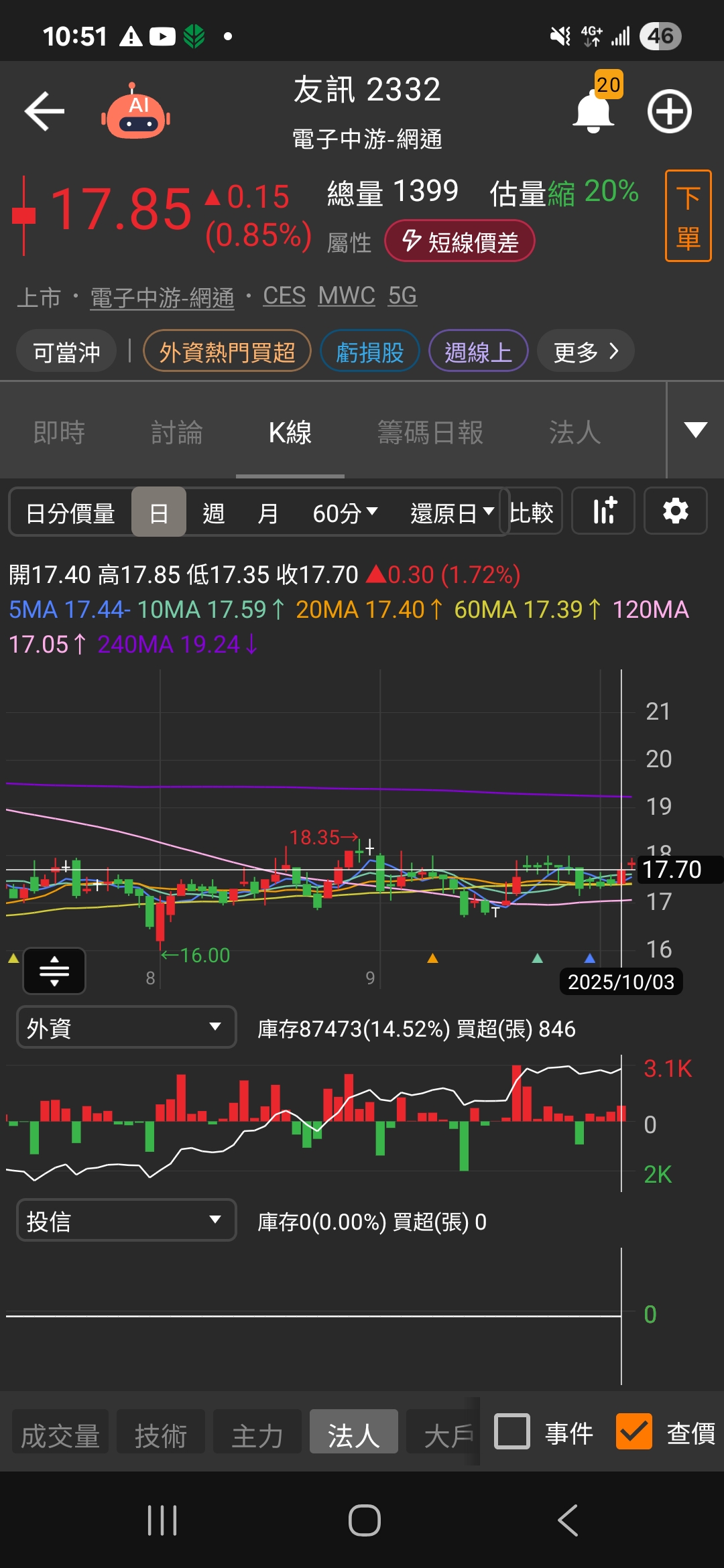
Task: Open the 短線價差 attribute chip
Action: 459,241
